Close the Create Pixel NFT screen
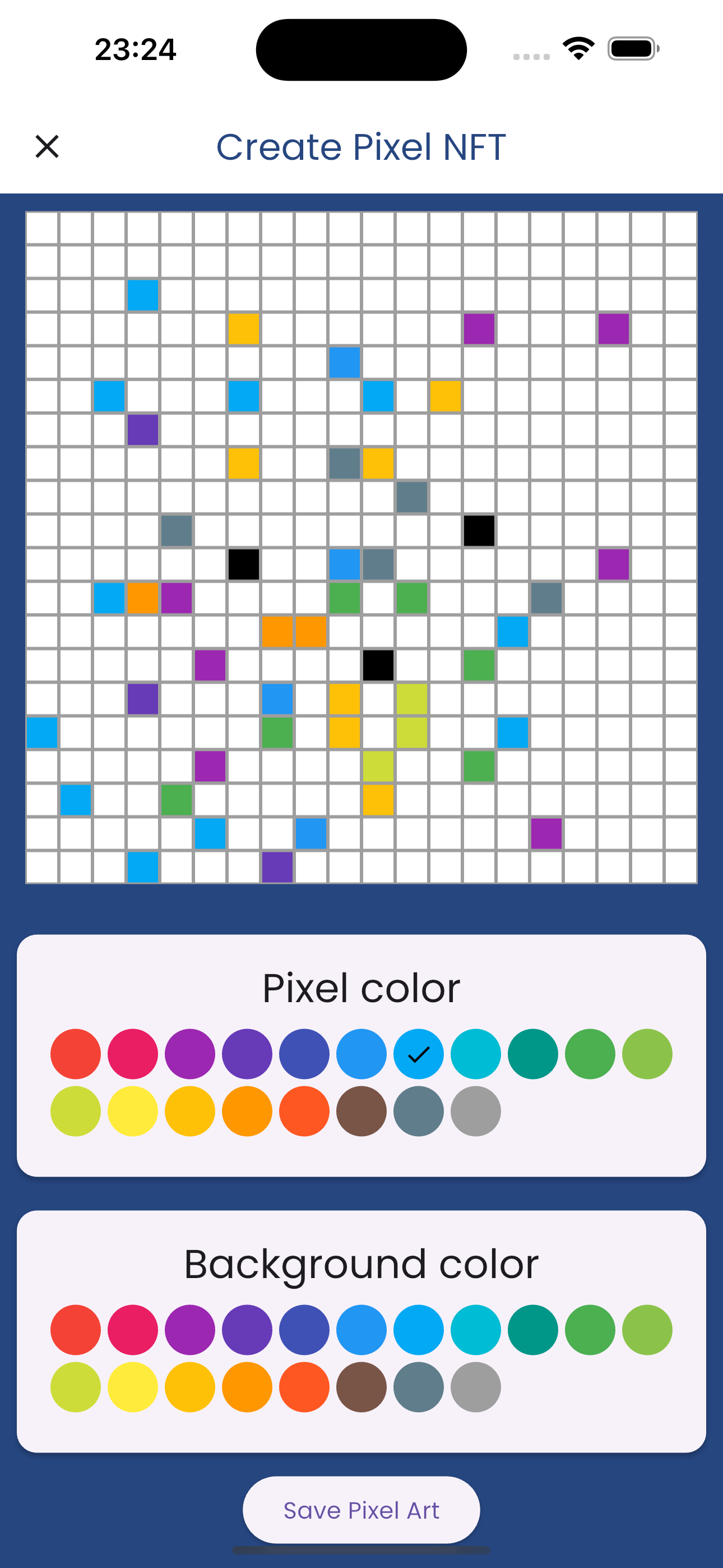 coord(47,147)
